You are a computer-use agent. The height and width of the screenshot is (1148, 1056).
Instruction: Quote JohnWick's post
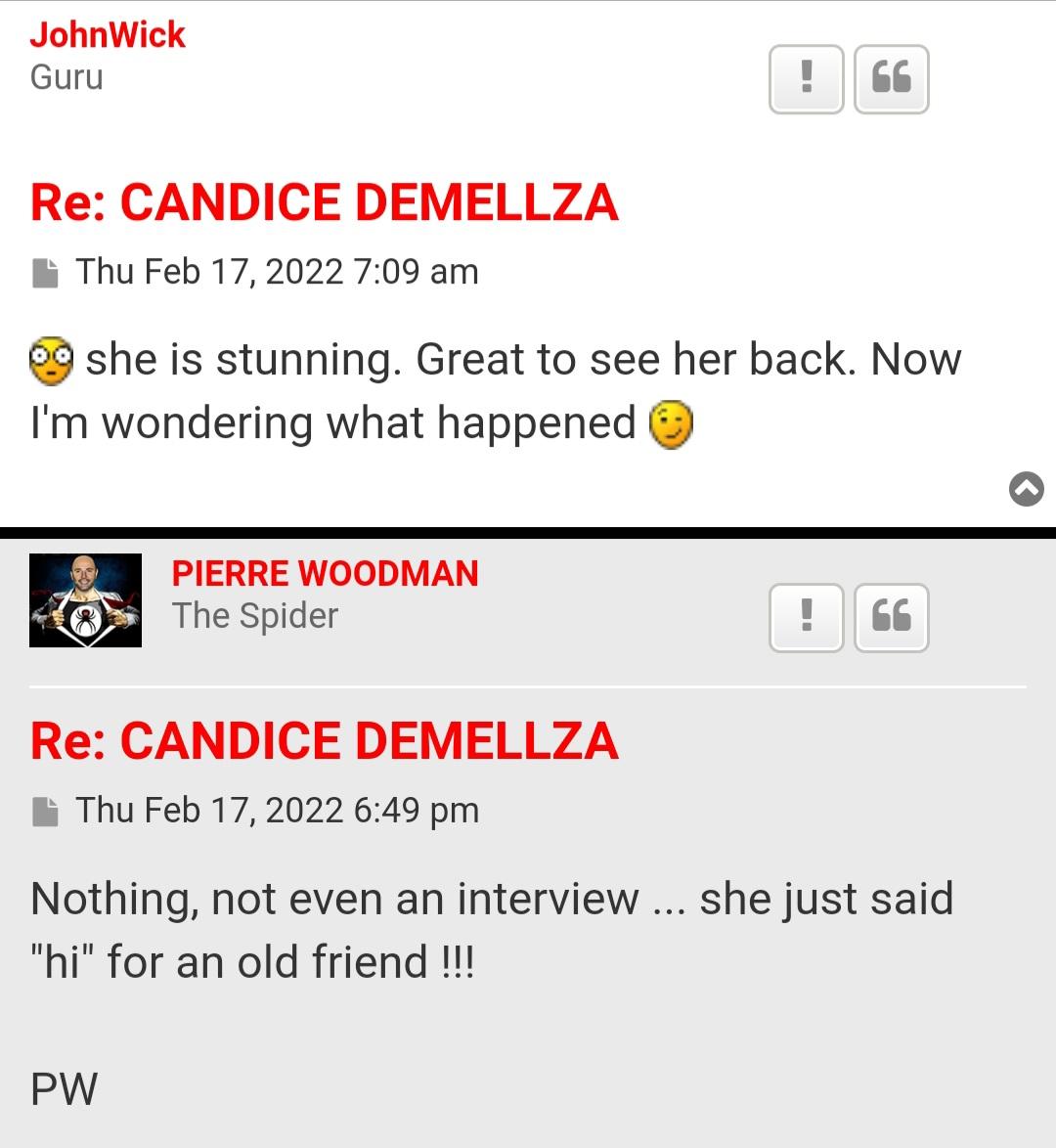coord(891,79)
